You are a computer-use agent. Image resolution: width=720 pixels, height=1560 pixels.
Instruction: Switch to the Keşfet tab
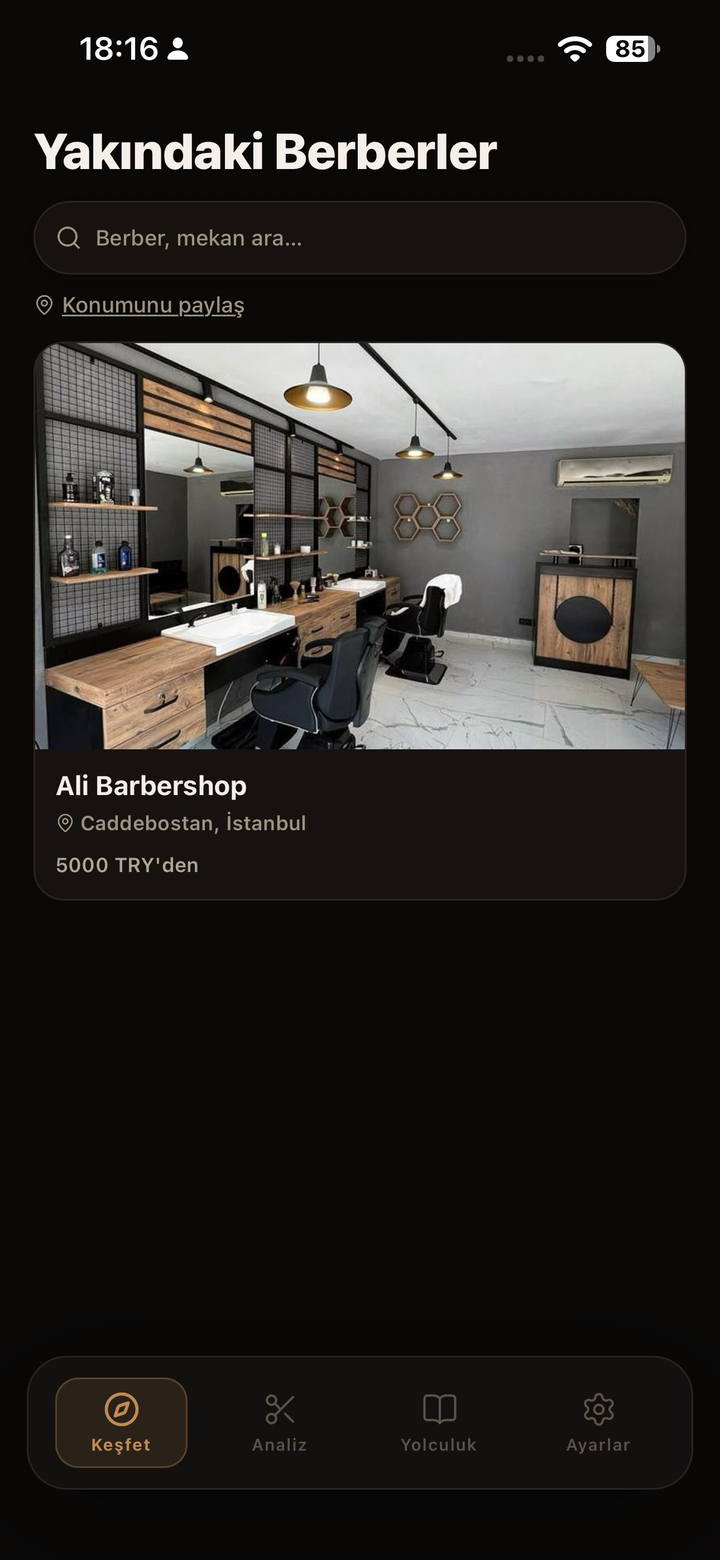121,1422
